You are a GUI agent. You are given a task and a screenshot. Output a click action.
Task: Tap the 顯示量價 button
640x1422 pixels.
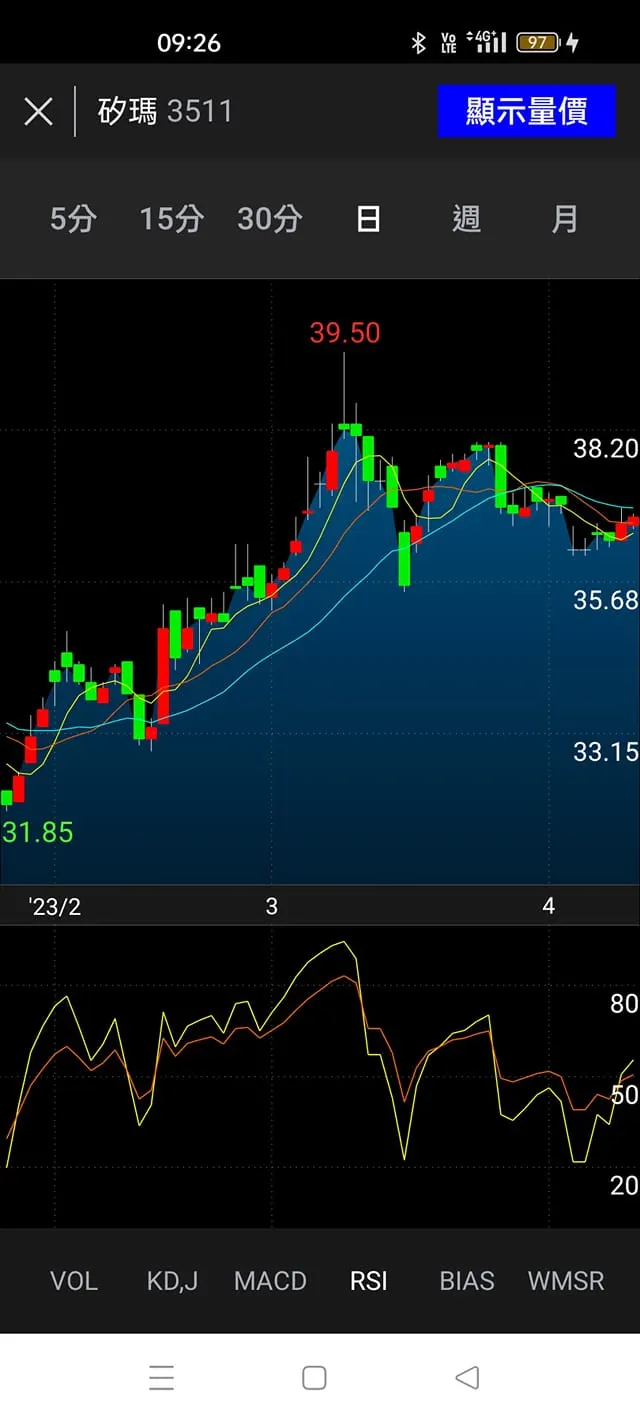tap(526, 111)
